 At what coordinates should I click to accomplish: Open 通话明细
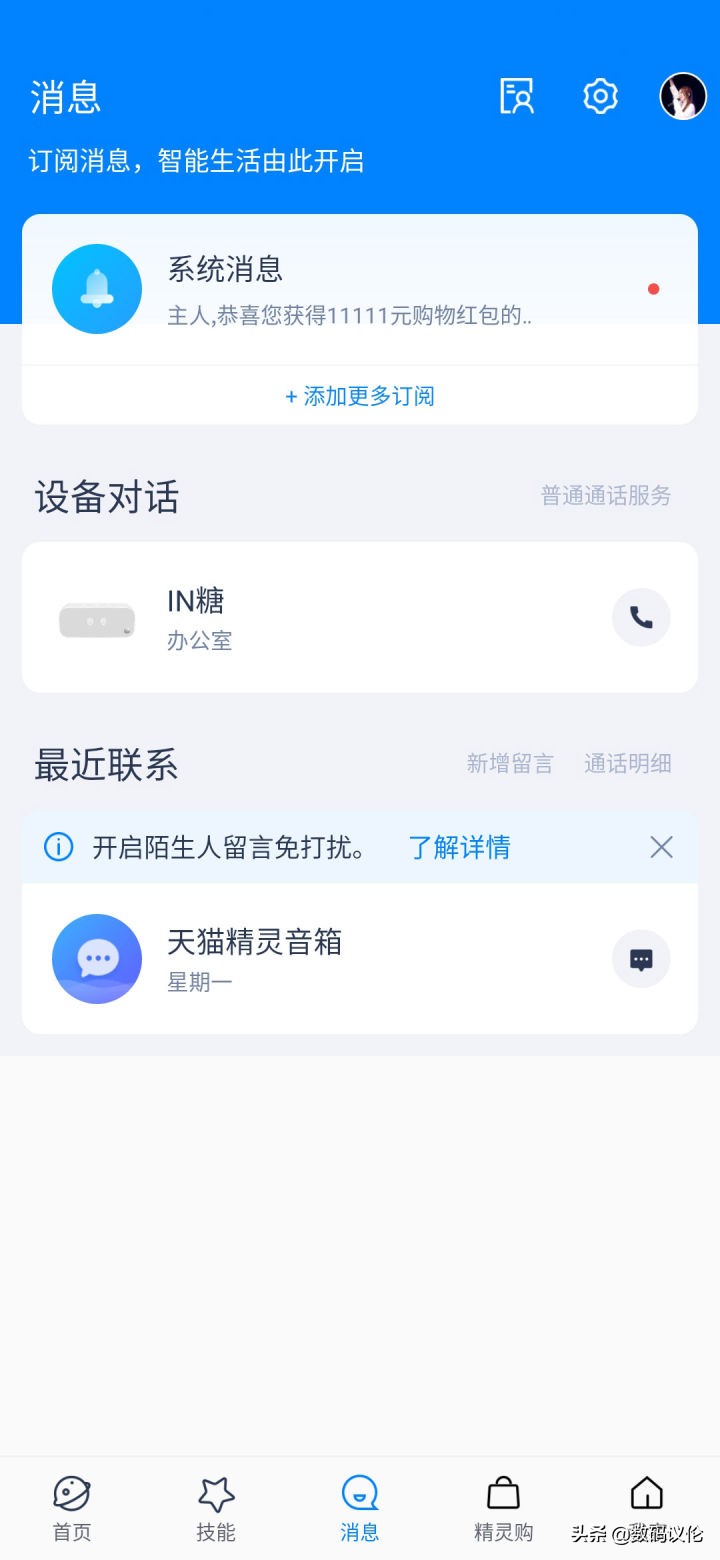627,764
